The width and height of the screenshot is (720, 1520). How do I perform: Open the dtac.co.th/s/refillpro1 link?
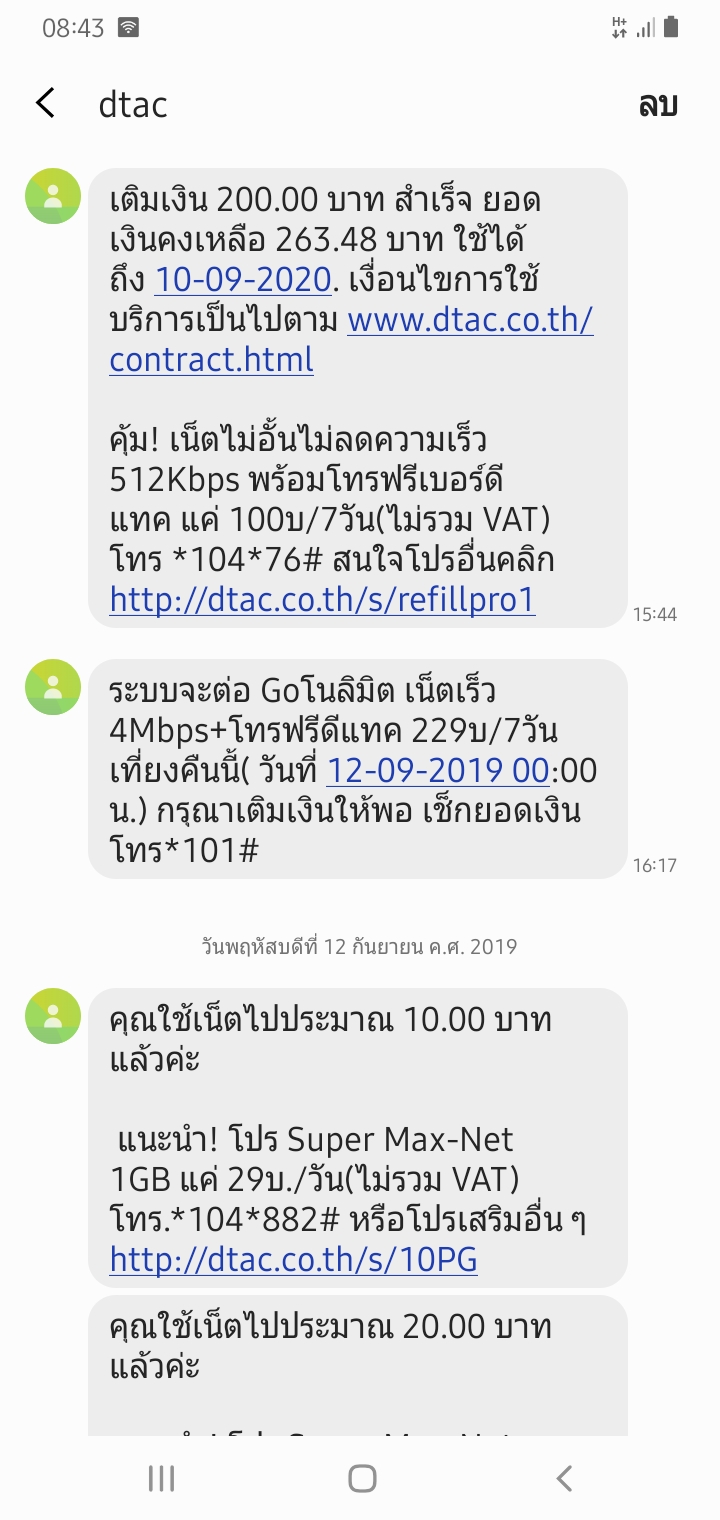point(322,599)
